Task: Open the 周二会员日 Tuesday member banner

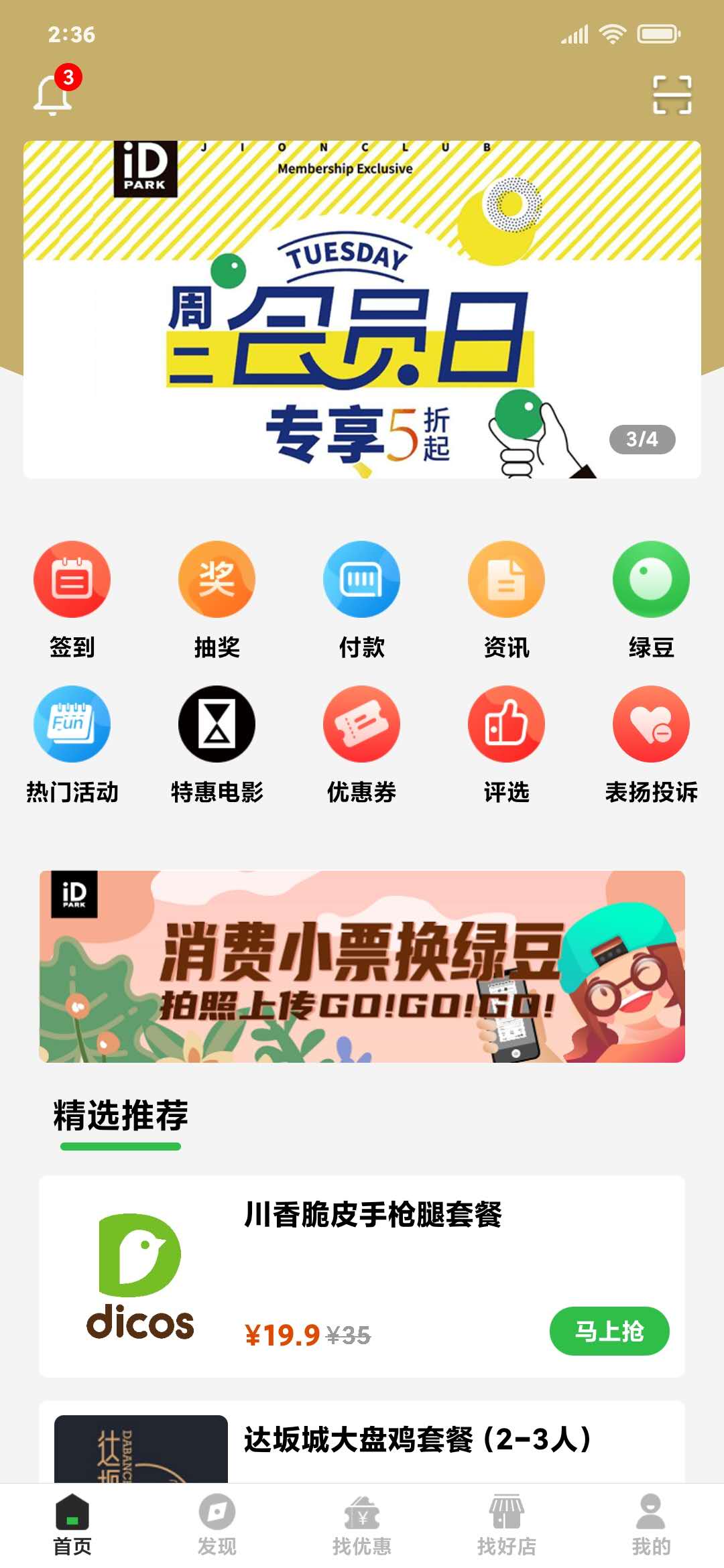Action: [362, 308]
